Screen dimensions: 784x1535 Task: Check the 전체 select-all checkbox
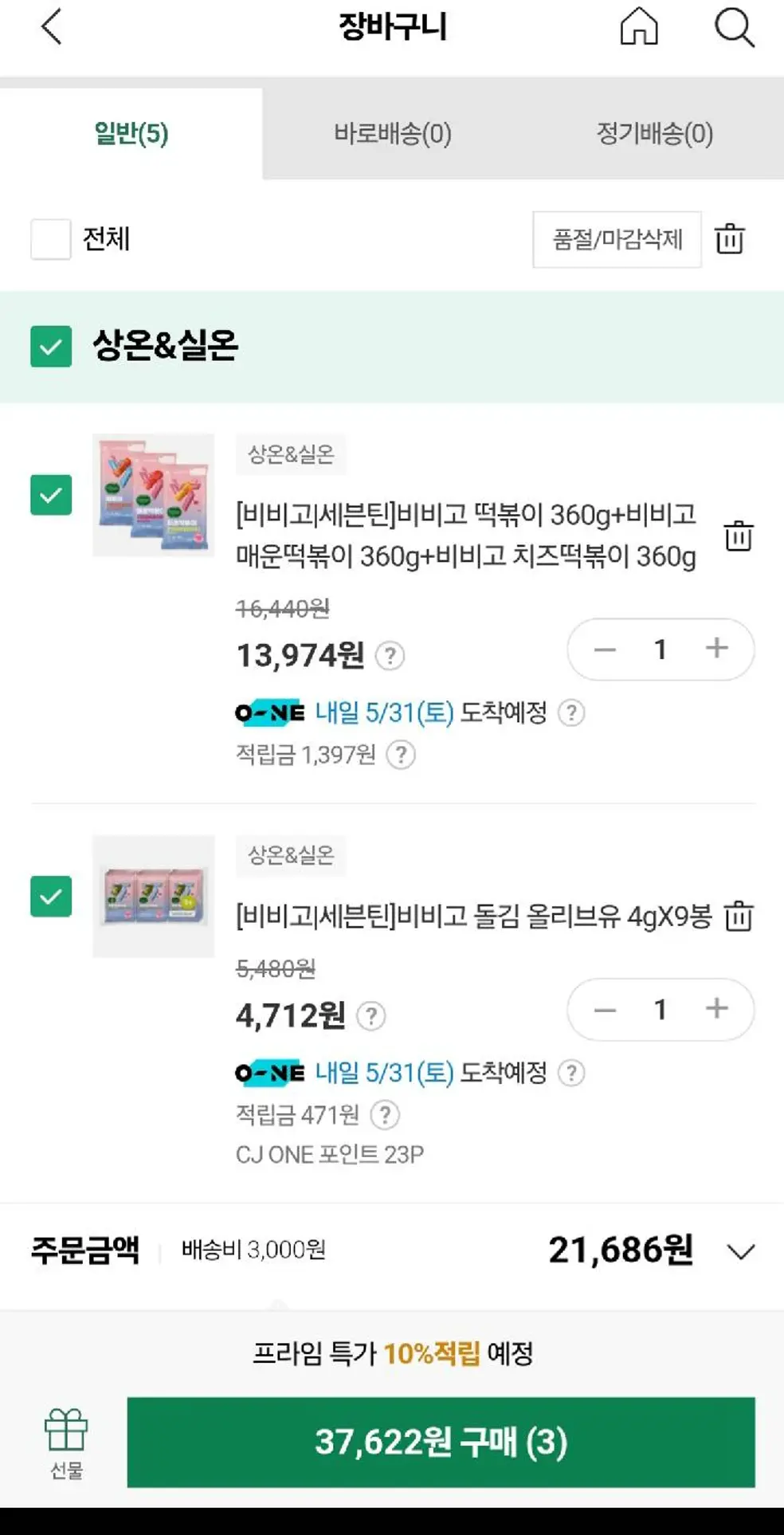click(x=51, y=239)
